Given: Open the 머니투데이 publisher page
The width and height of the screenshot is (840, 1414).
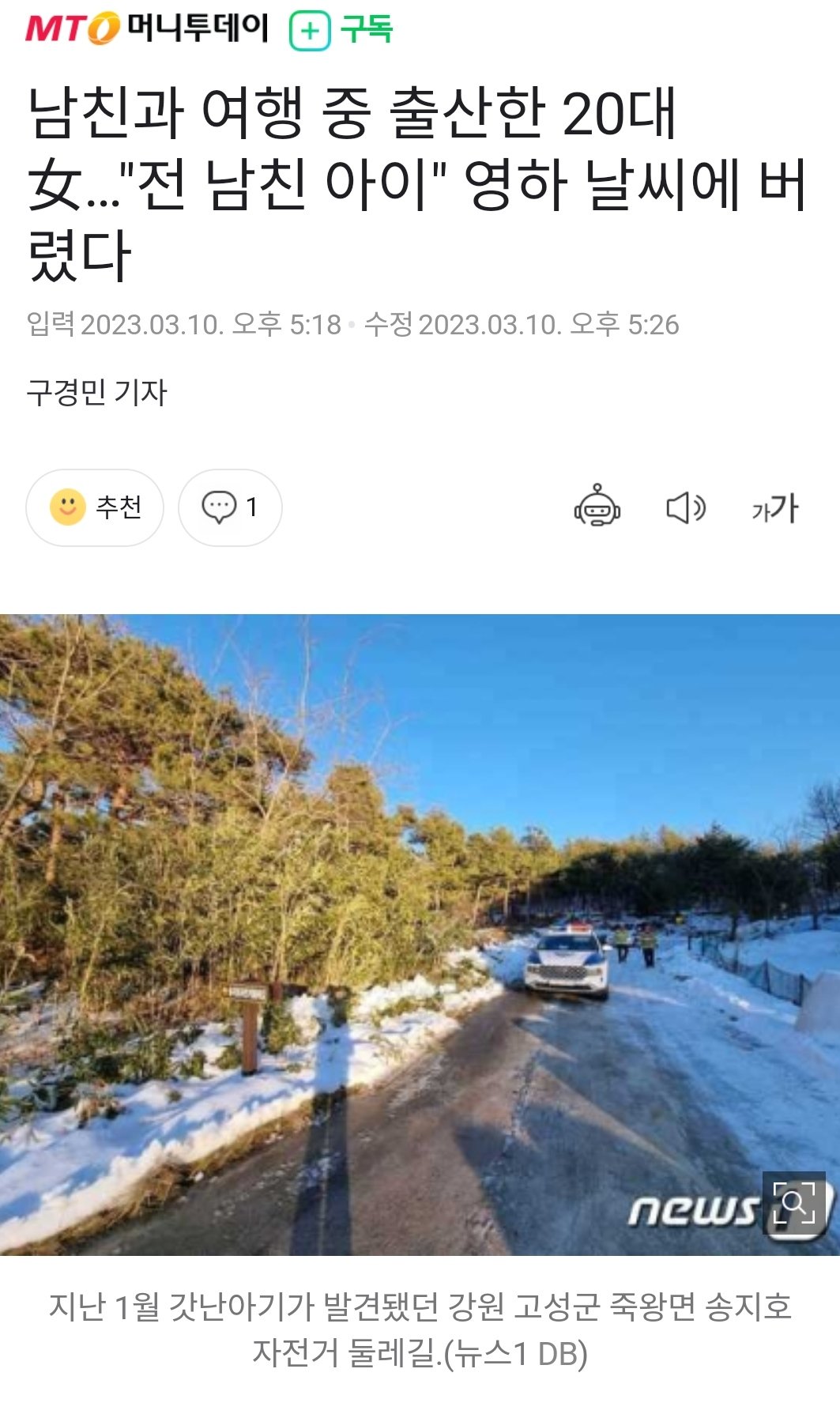Looking at the screenshot, I should (x=147, y=28).
